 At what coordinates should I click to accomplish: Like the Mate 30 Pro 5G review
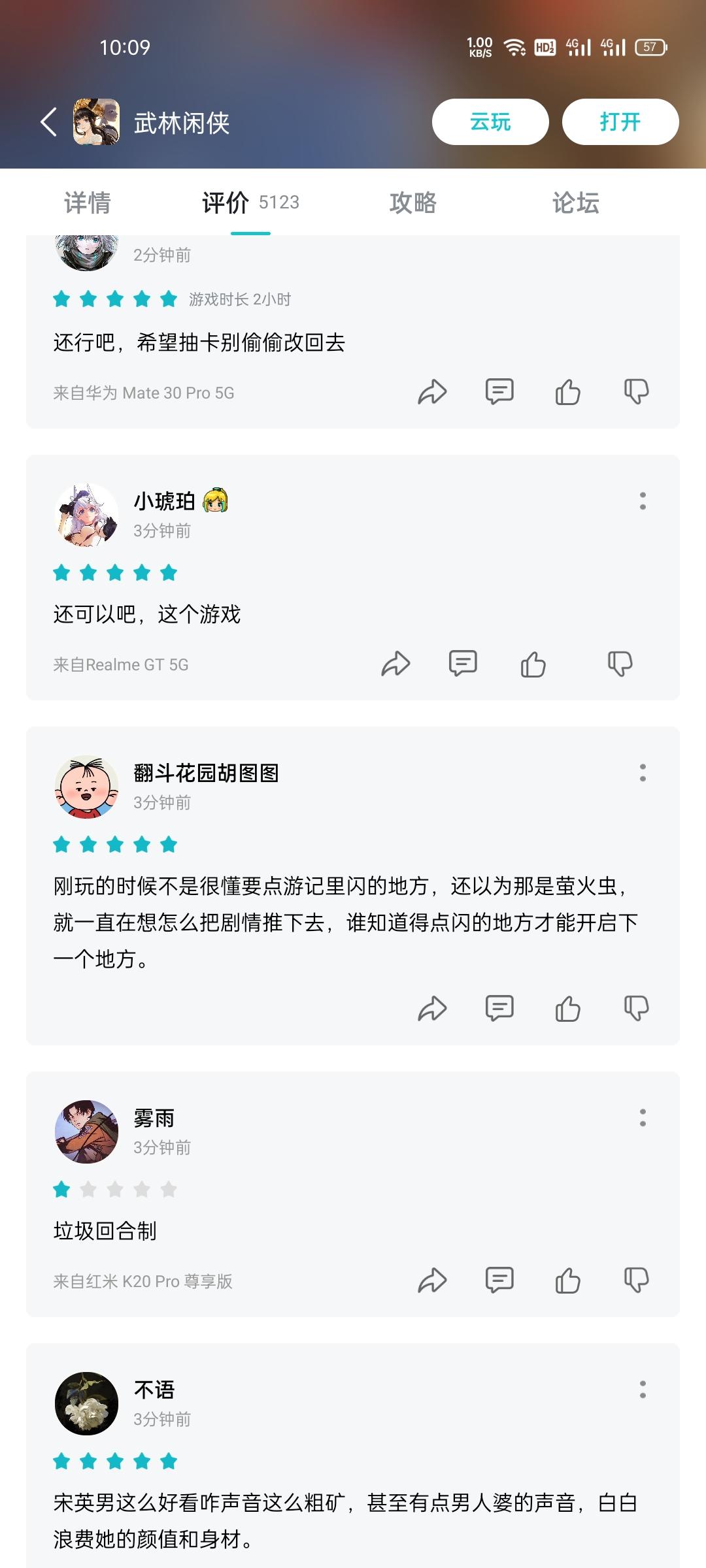(x=567, y=392)
